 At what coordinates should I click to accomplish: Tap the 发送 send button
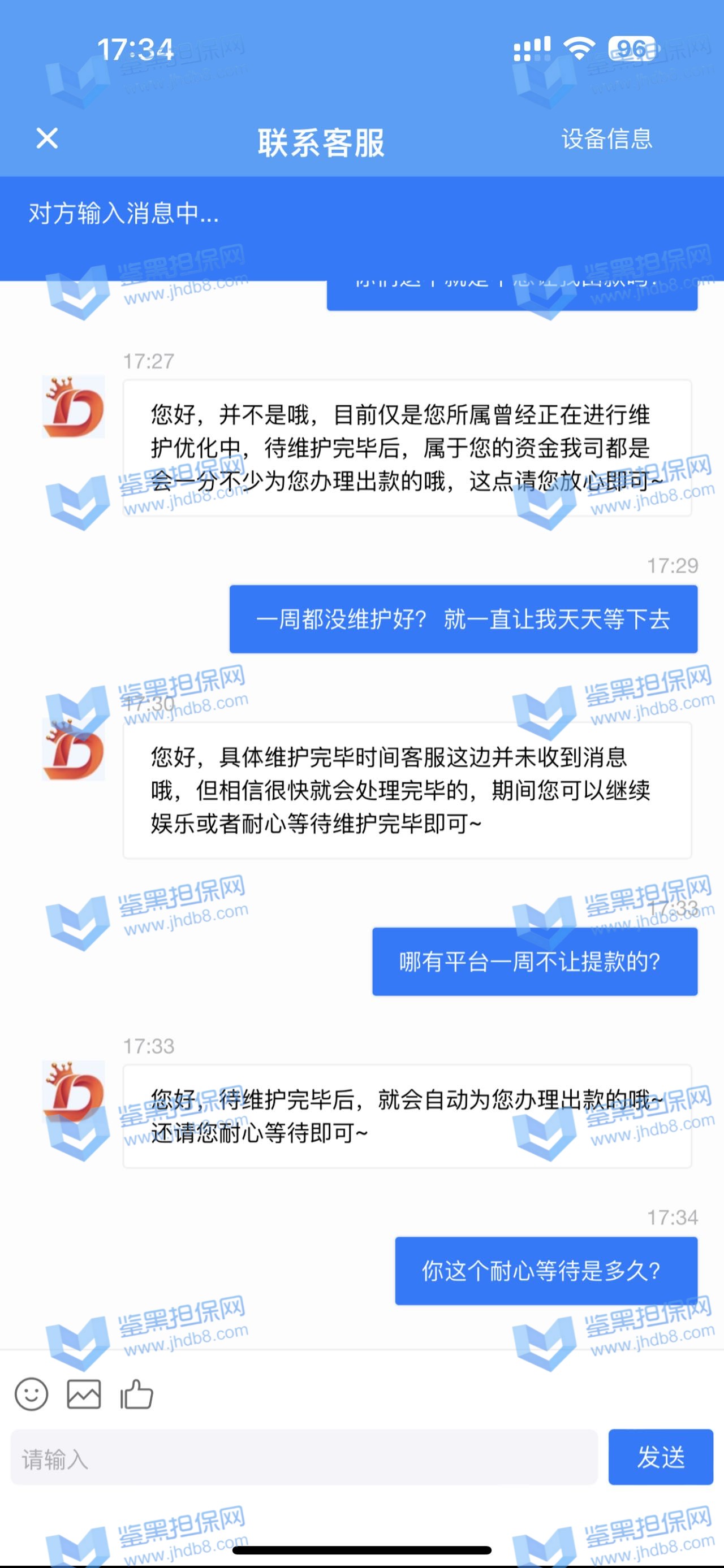(x=661, y=1457)
